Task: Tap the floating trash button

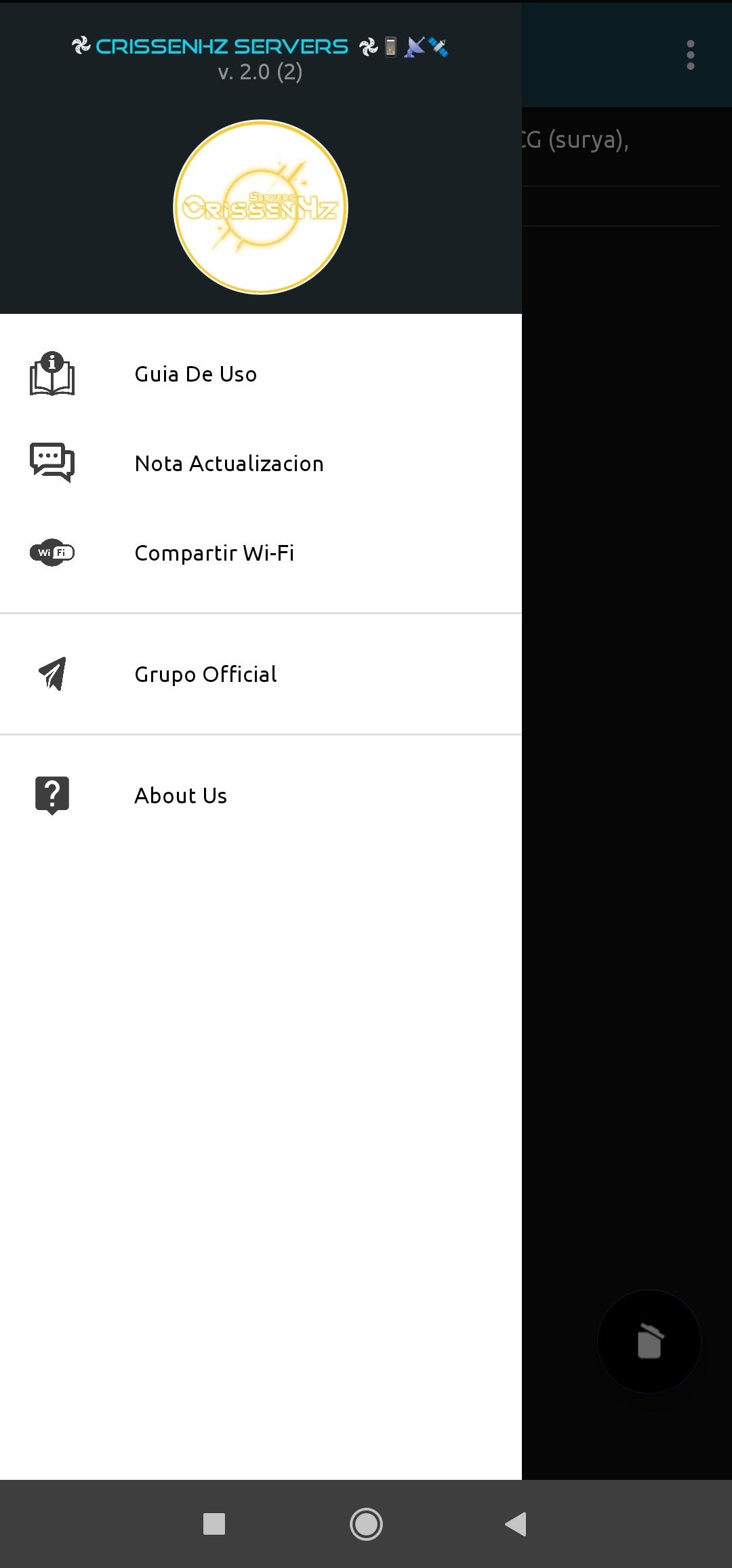Action: (x=649, y=1342)
